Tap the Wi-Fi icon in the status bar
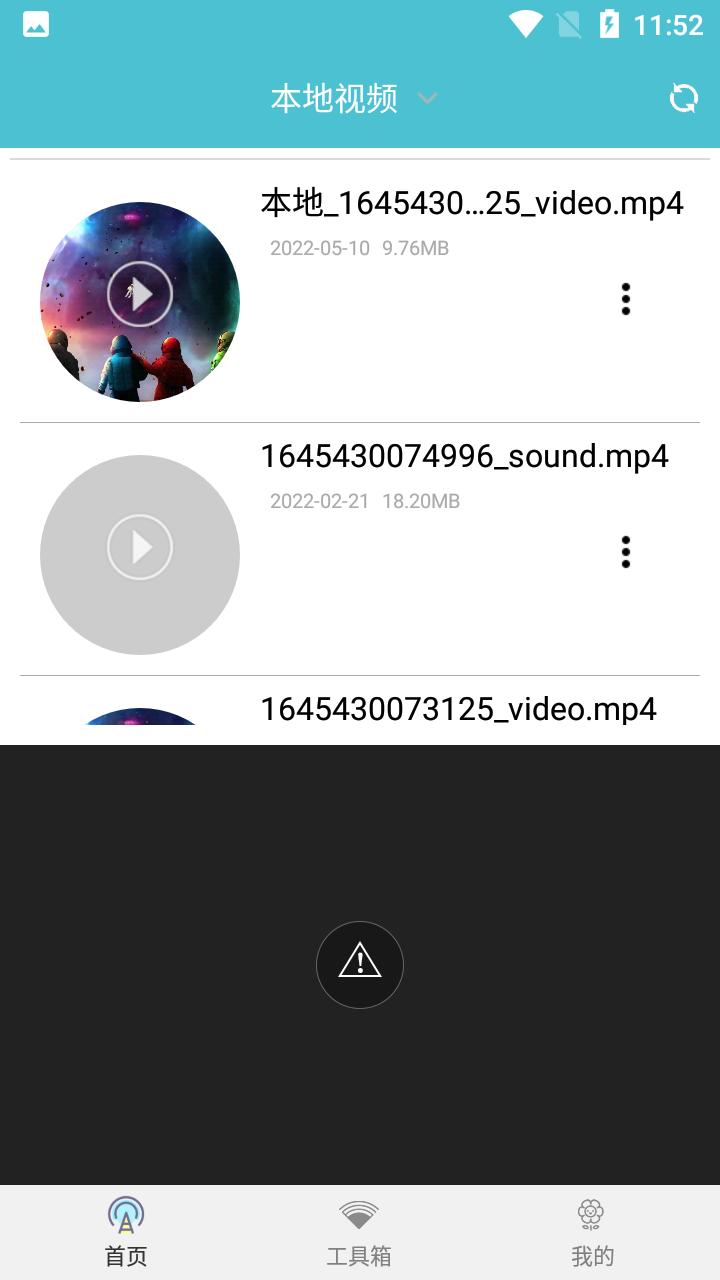This screenshot has height=1280, width=720. 525,24
